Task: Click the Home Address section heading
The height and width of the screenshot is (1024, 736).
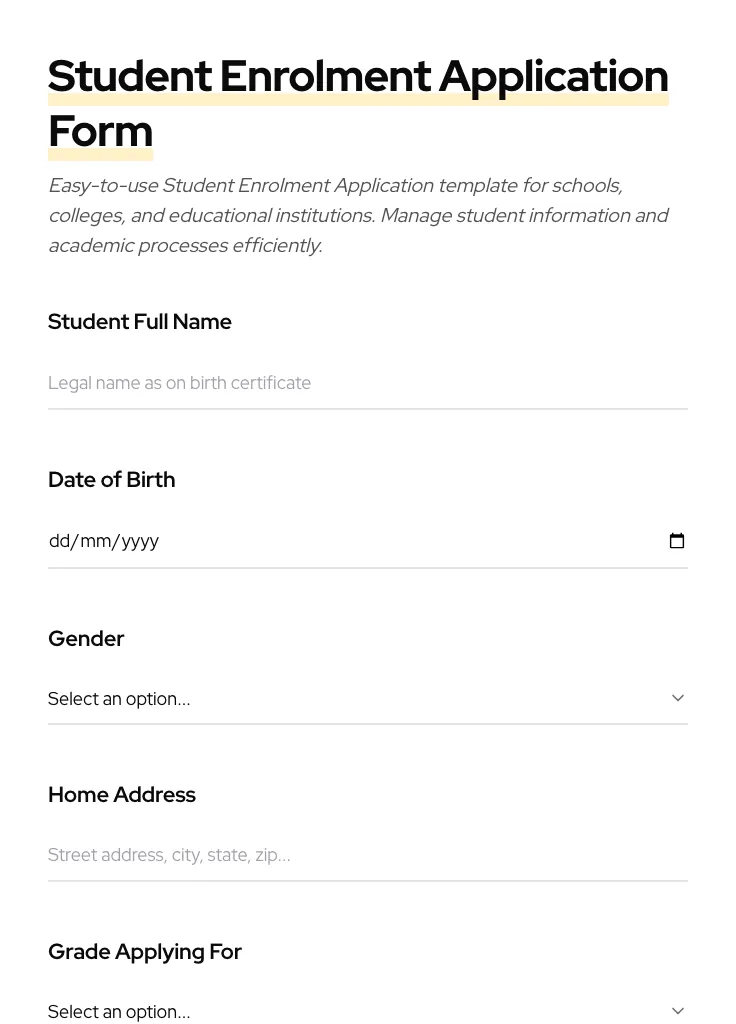Action: 121,794
